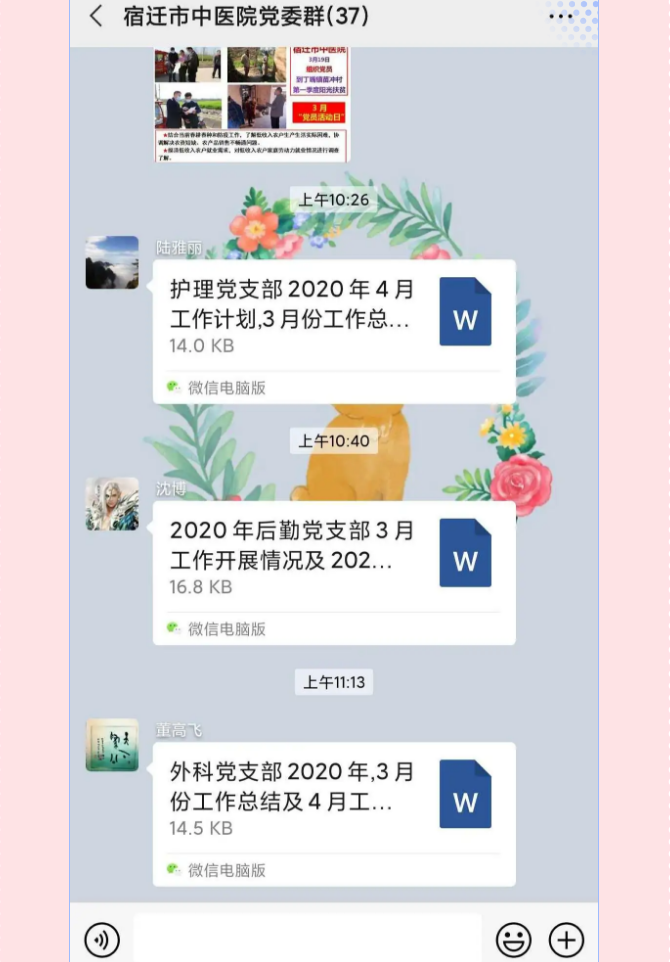The image size is (670, 962).
Task: View 陆雅丽's profile avatar
Action: (112, 262)
